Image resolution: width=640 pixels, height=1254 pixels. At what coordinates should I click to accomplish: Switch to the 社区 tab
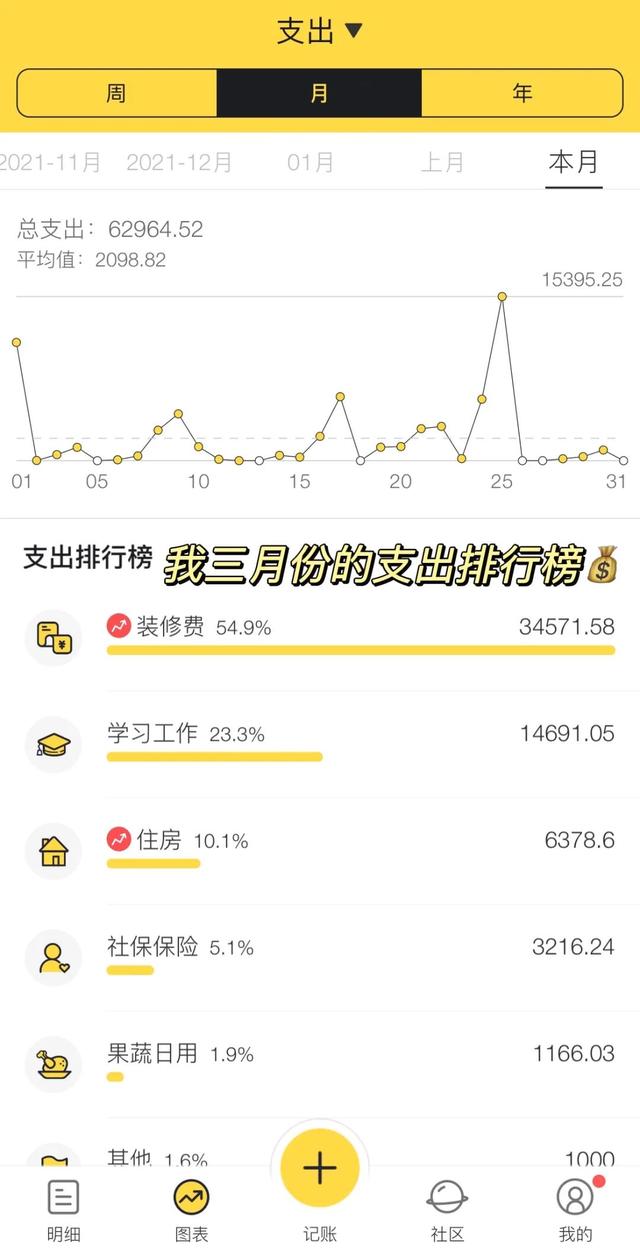click(x=447, y=1210)
